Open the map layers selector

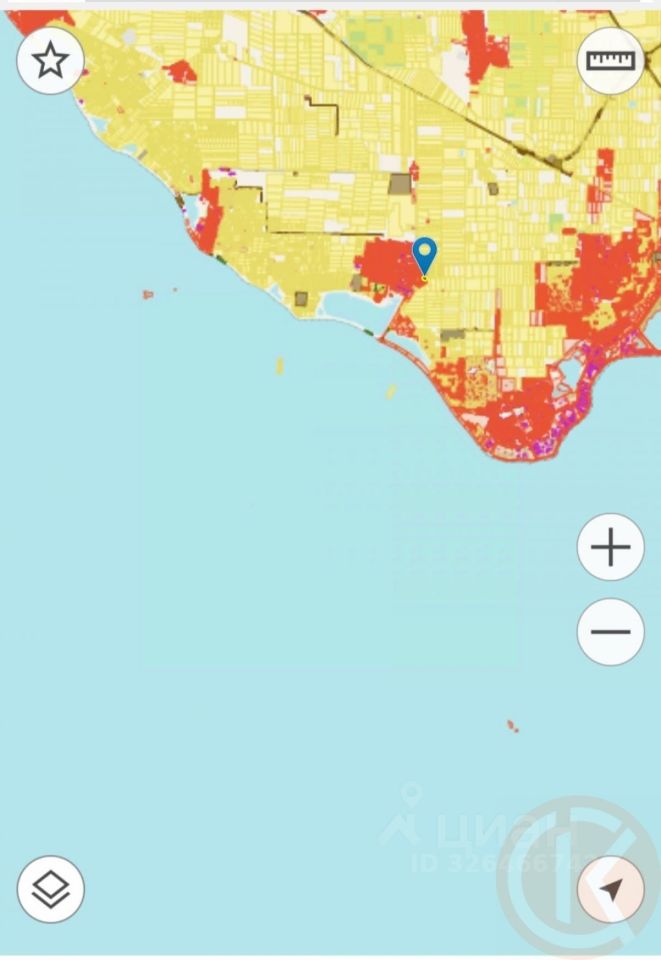(x=50, y=888)
